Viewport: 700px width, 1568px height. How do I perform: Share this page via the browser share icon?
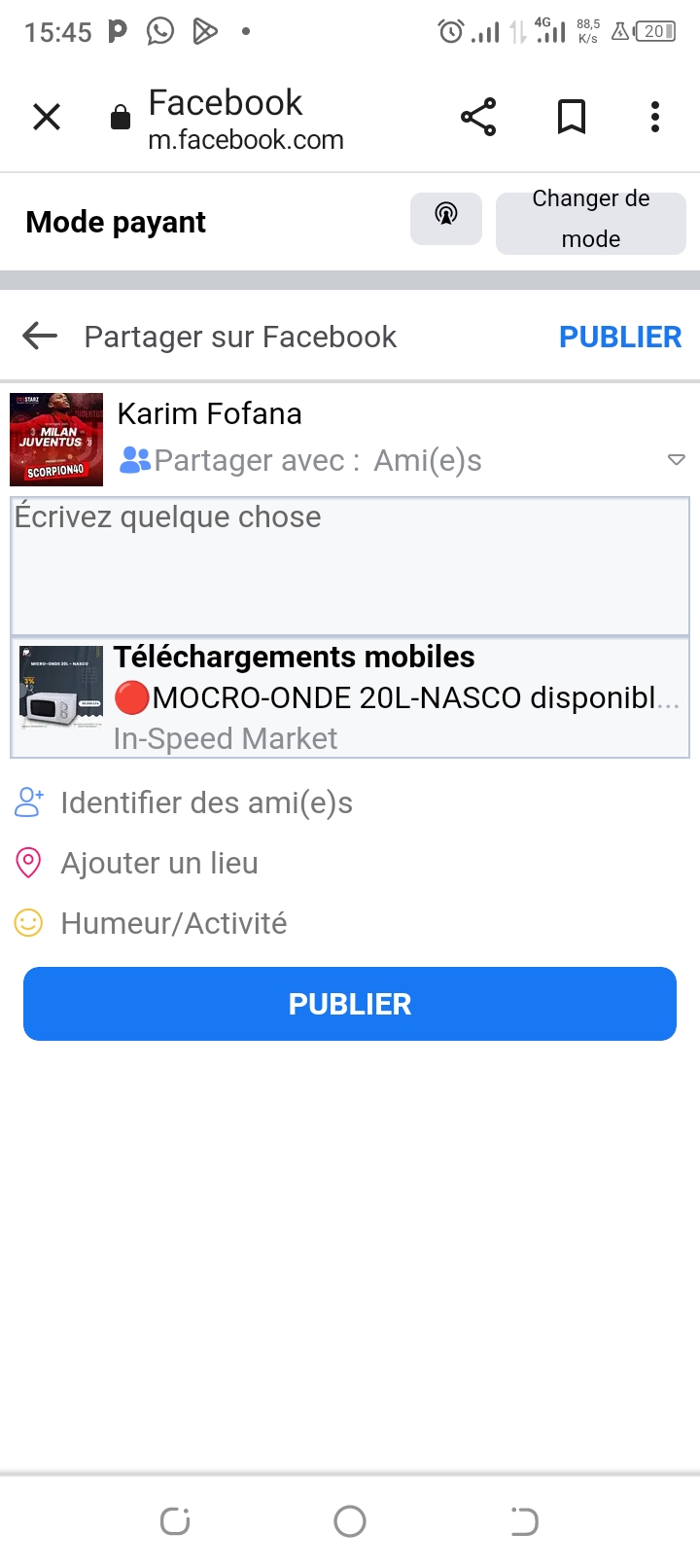click(x=478, y=118)
